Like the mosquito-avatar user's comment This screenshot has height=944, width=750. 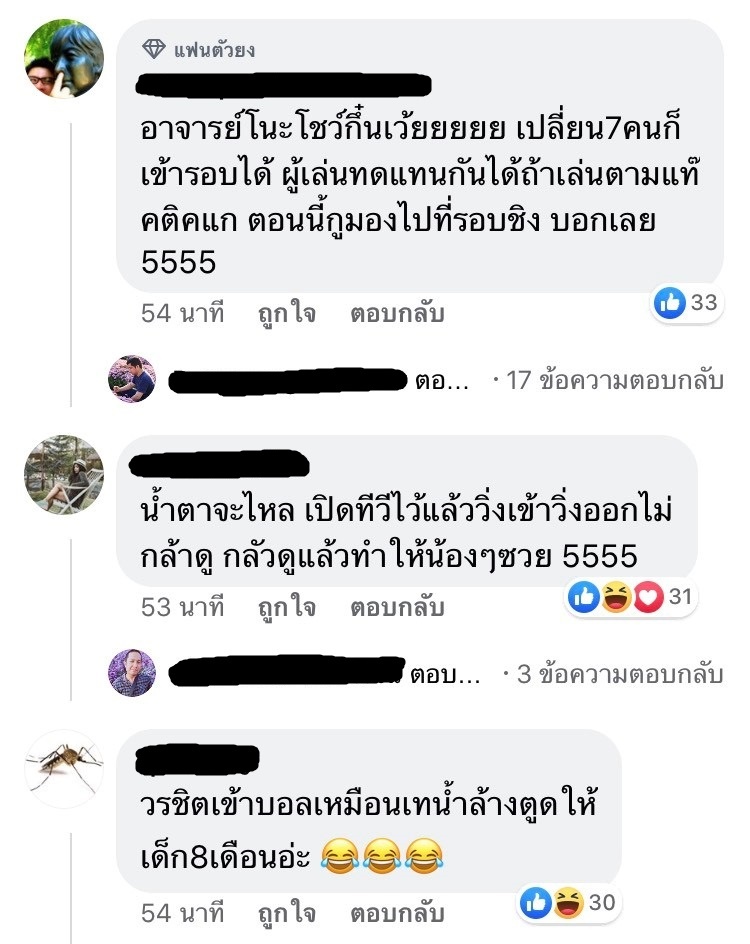286,913
